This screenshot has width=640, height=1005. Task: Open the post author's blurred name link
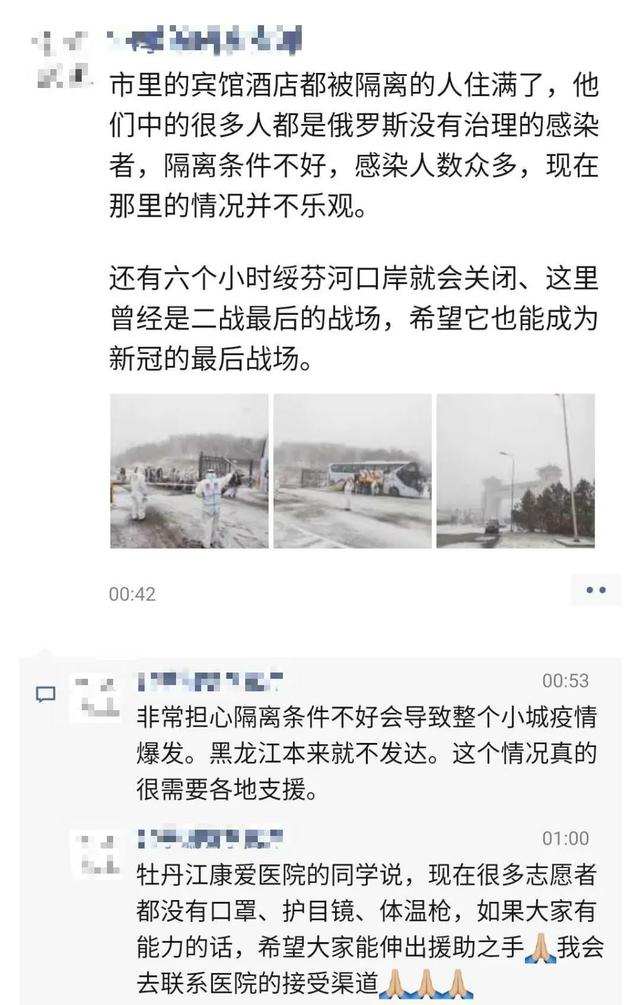click(x=205, y=42)
